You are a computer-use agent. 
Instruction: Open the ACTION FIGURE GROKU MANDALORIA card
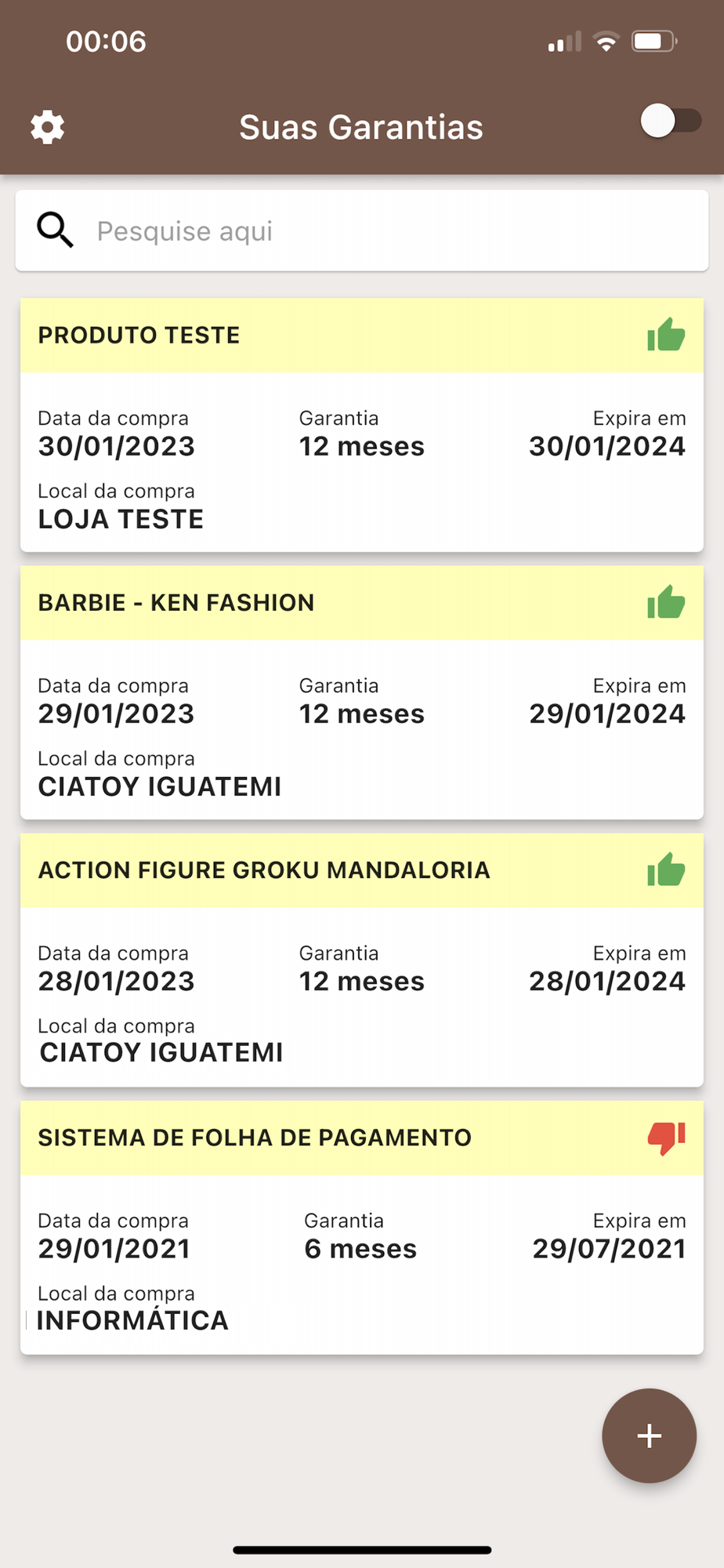tap(362, 960)
